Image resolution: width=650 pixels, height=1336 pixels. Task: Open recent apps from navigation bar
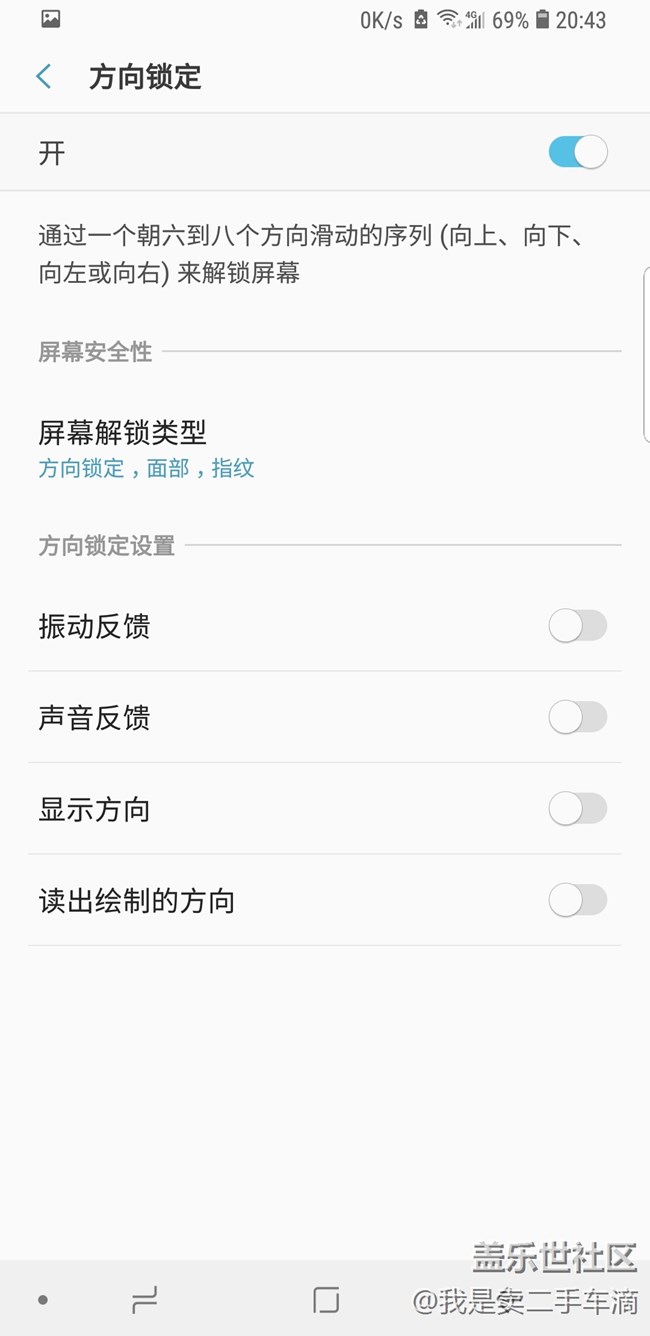tap(145, 1299)
